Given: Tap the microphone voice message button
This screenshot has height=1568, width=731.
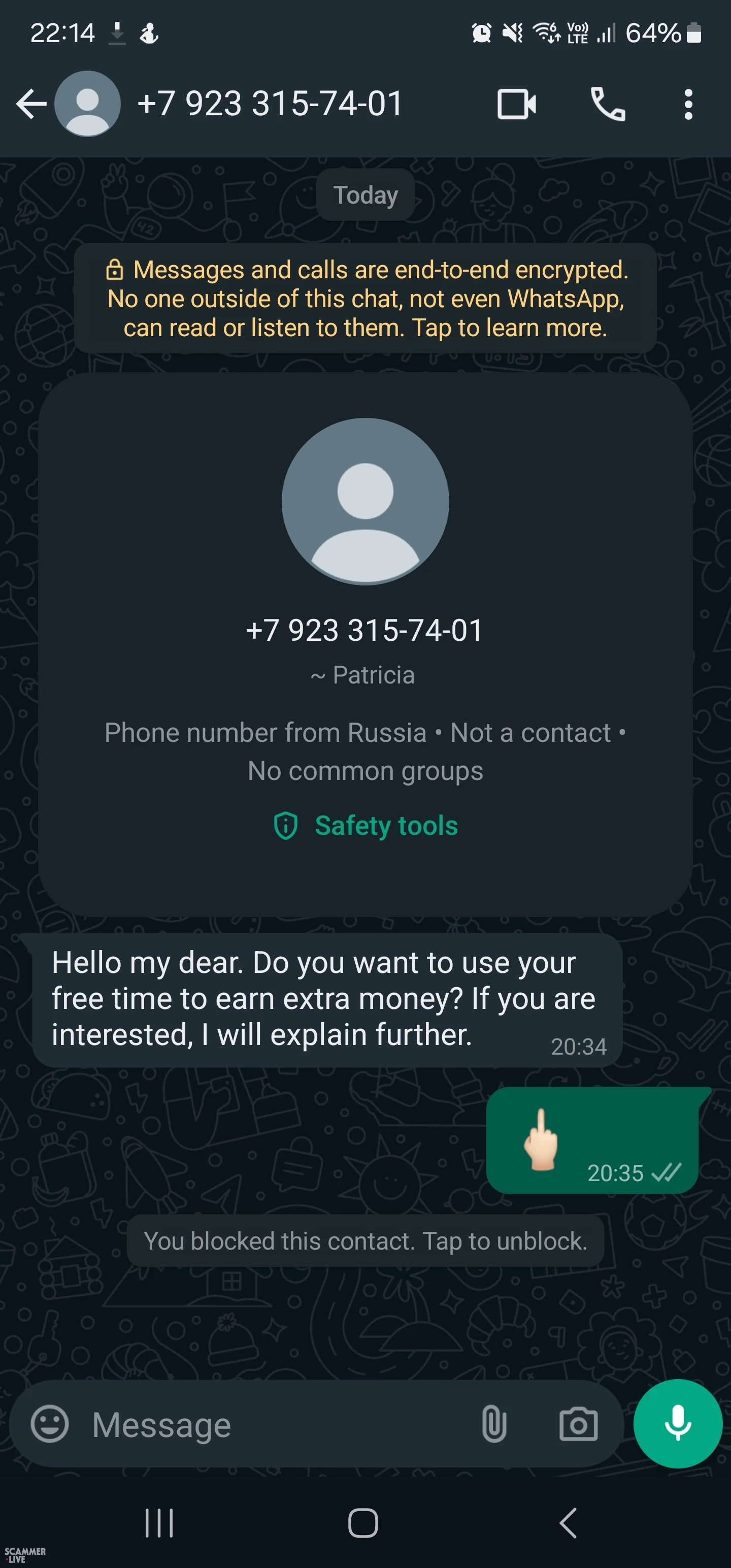Looking at the screenshot, I should (677, 1424).
